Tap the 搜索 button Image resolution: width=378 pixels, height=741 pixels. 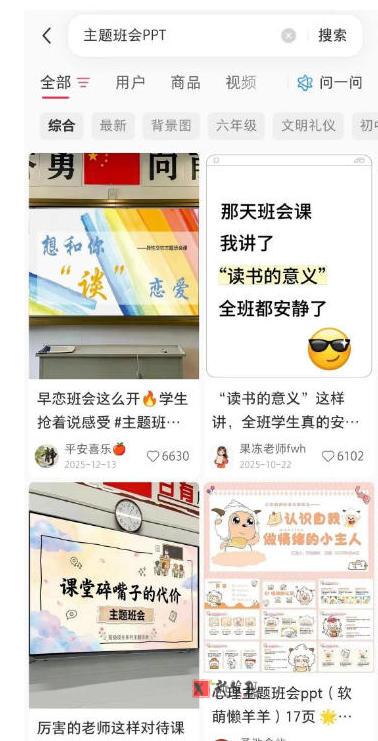332,35
